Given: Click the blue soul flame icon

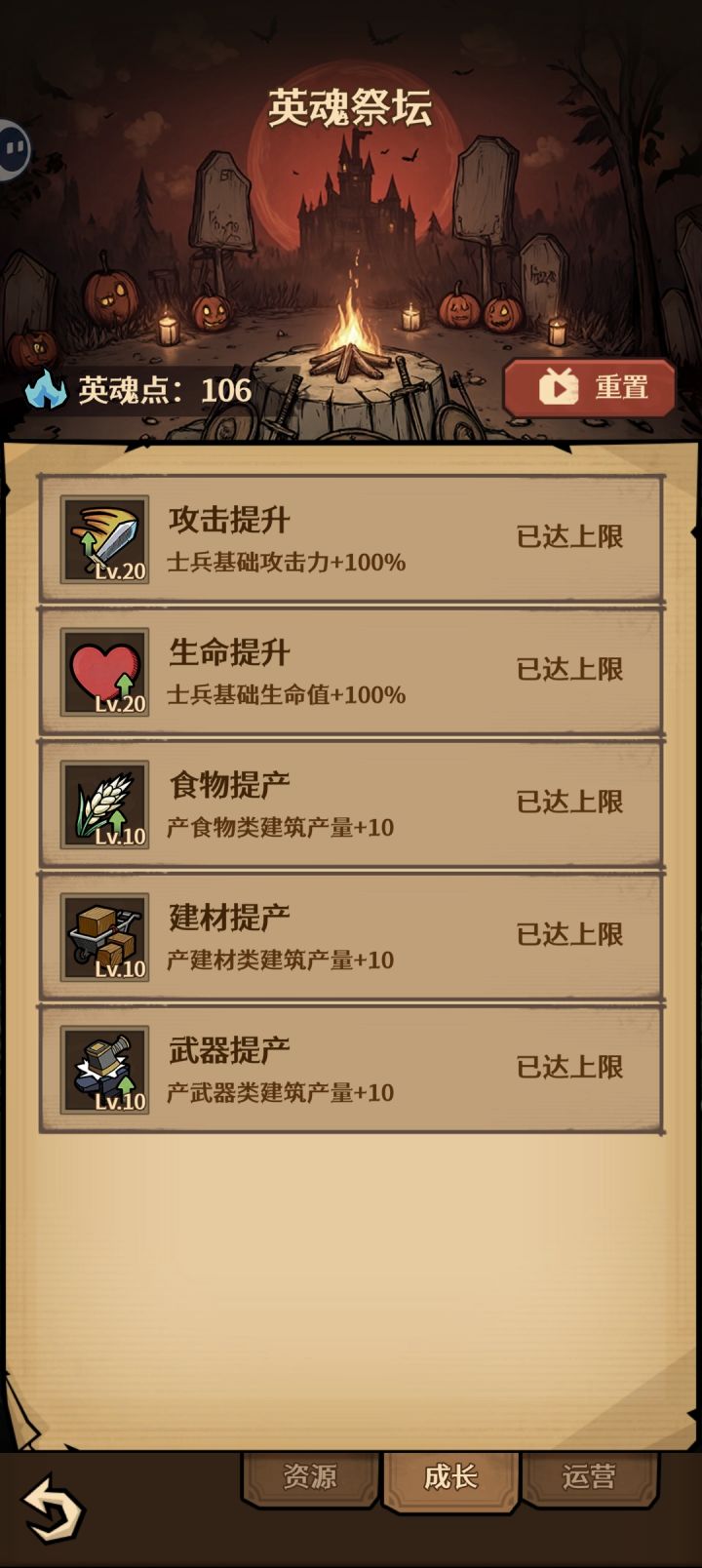Looking at the screenshot, I should coord(42,389).
